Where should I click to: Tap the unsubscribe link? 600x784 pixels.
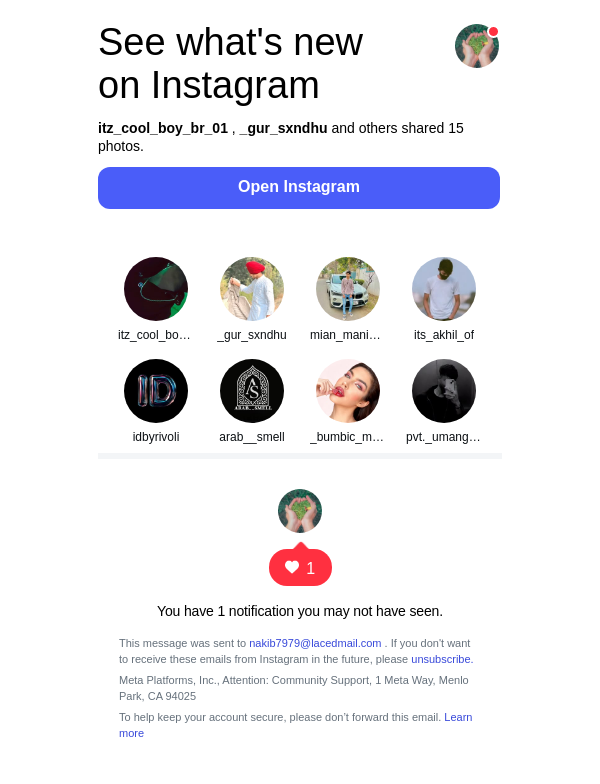tap(441, 659)
